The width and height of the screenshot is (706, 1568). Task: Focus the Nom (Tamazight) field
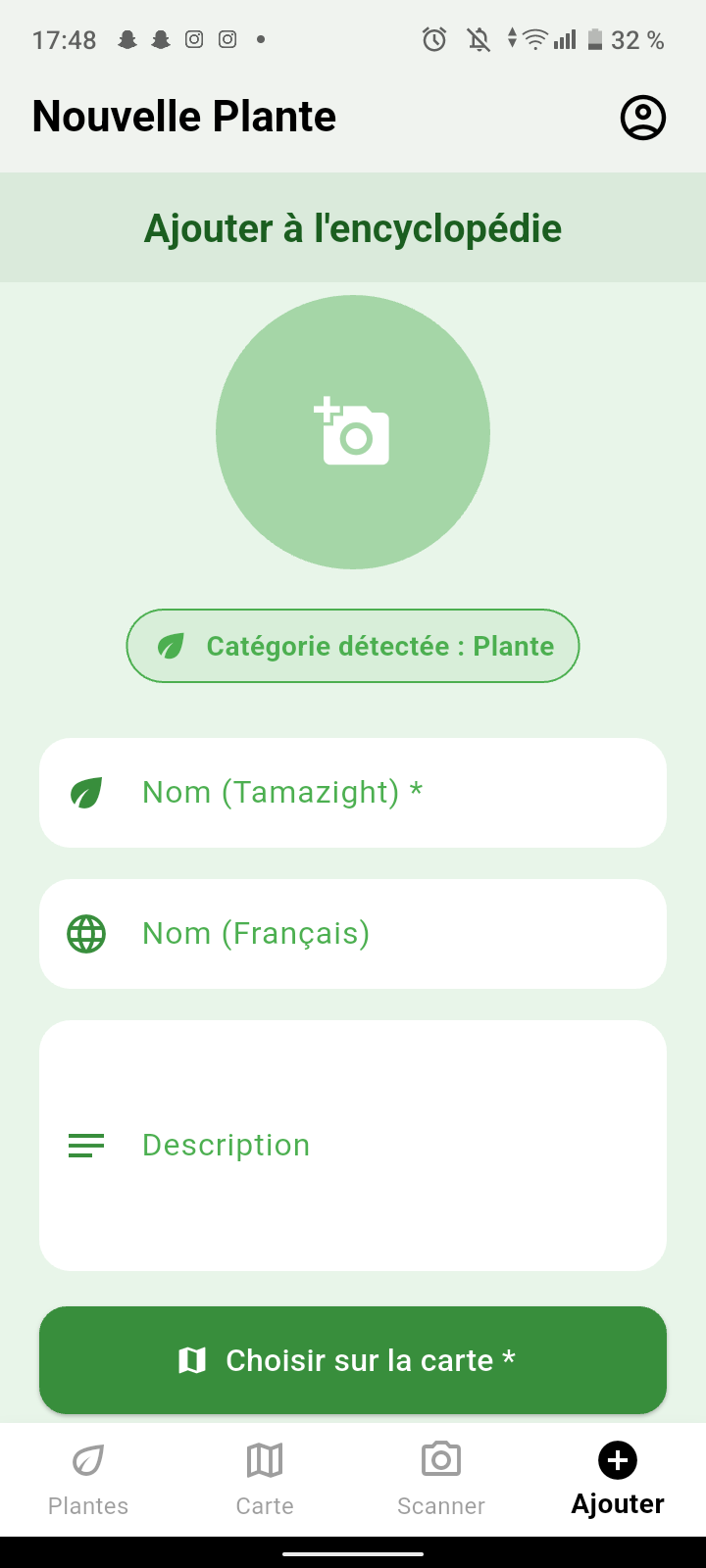pyautogui.click(x=353, y=792)
